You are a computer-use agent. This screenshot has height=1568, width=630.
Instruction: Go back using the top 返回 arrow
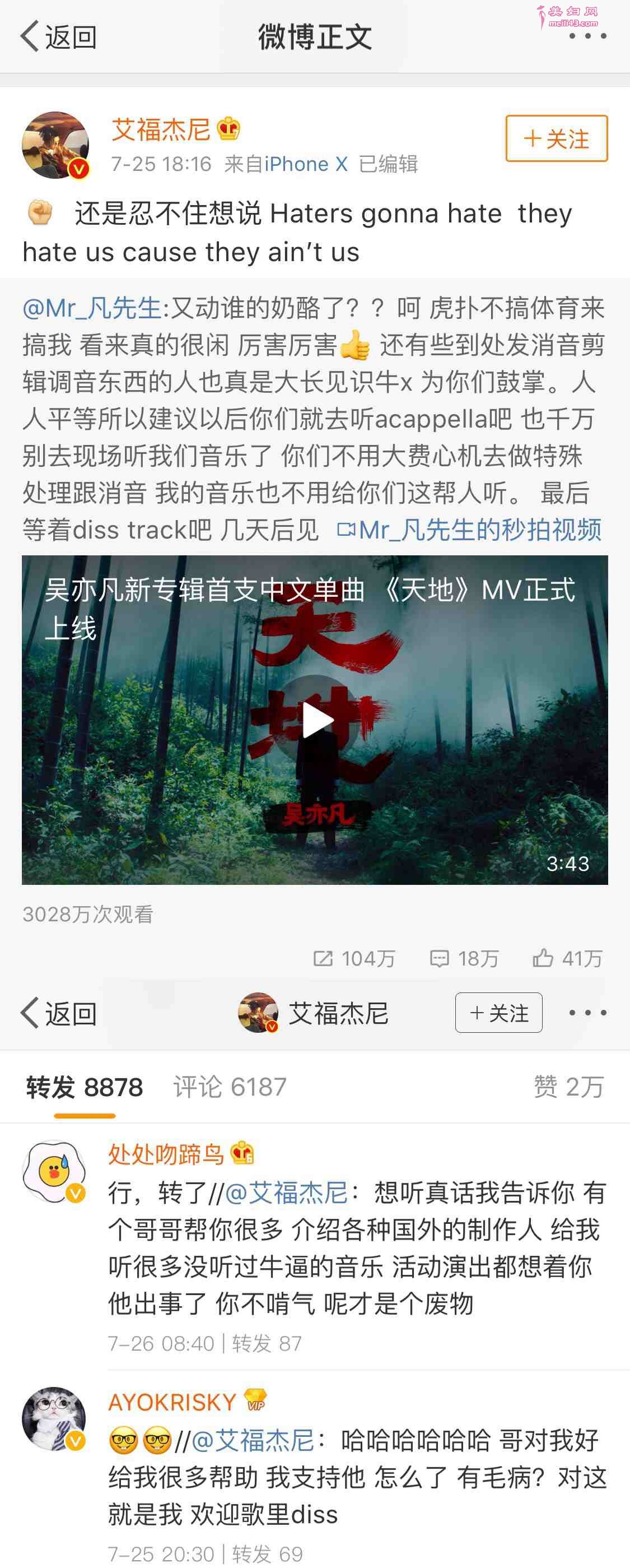[58, 36]
